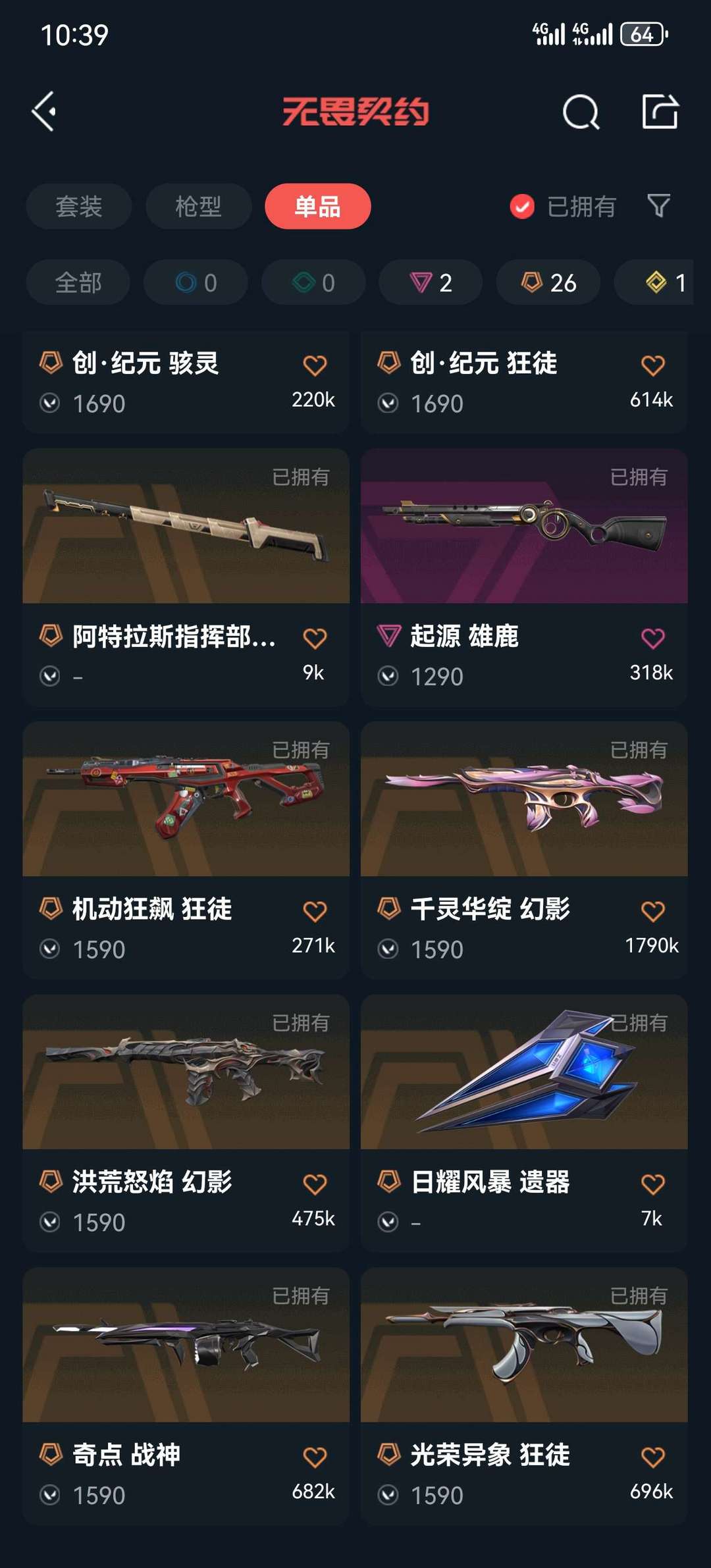Select the 单品 tab

click(317, 207)
